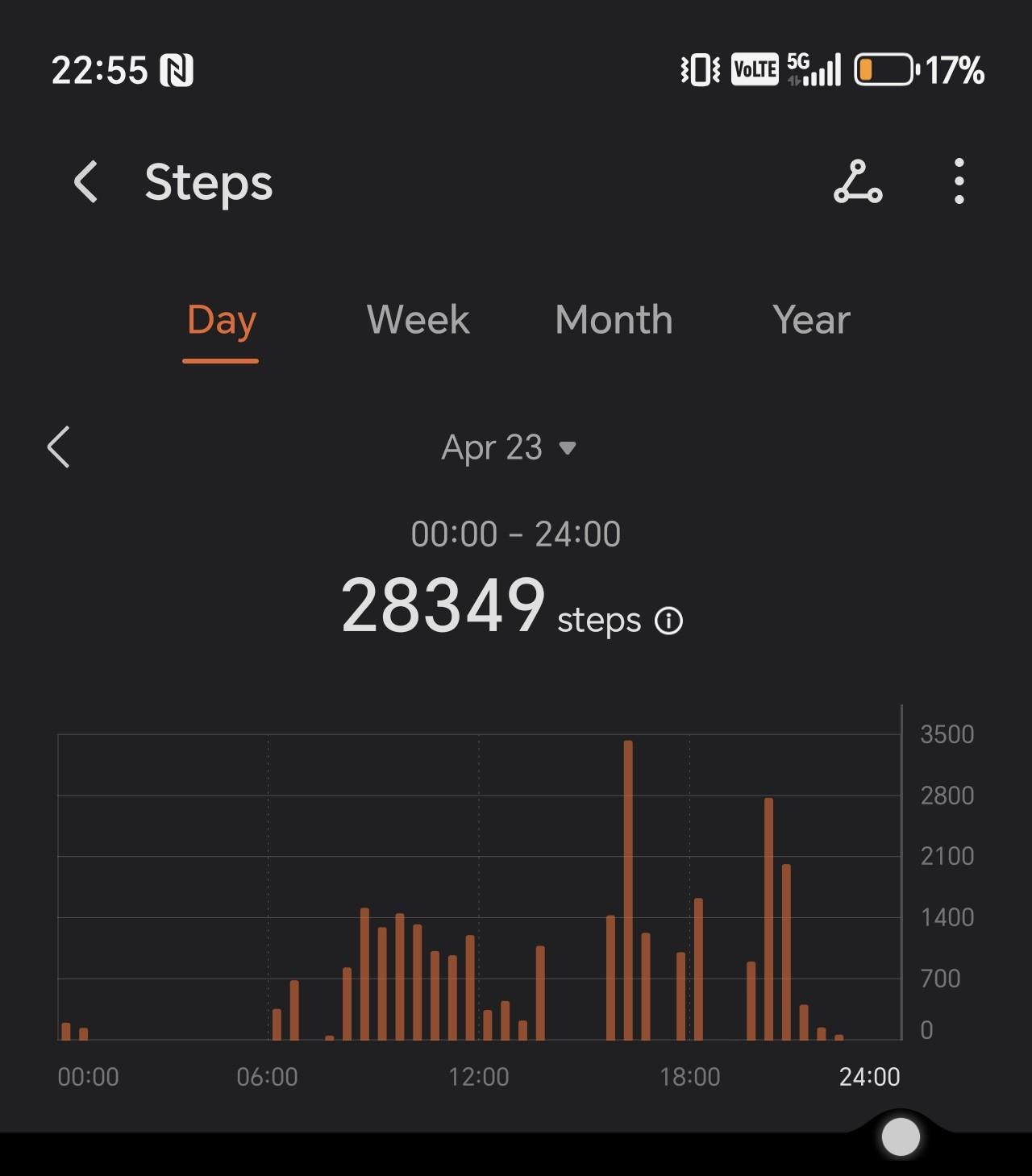Screen dimensions: 1032x1176
Task: Switch to the Week tab
Action: coord(418,320)
